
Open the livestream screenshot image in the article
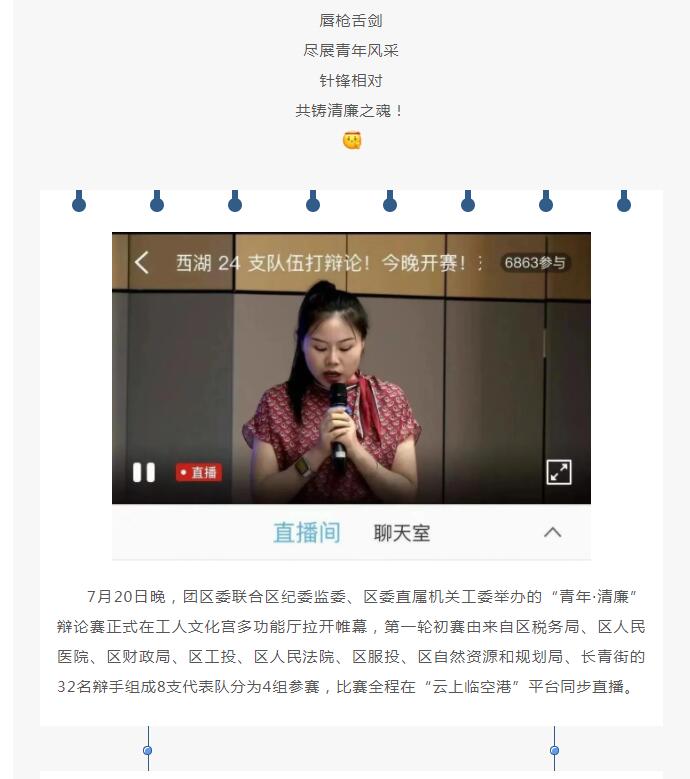(x=351, y=395)
